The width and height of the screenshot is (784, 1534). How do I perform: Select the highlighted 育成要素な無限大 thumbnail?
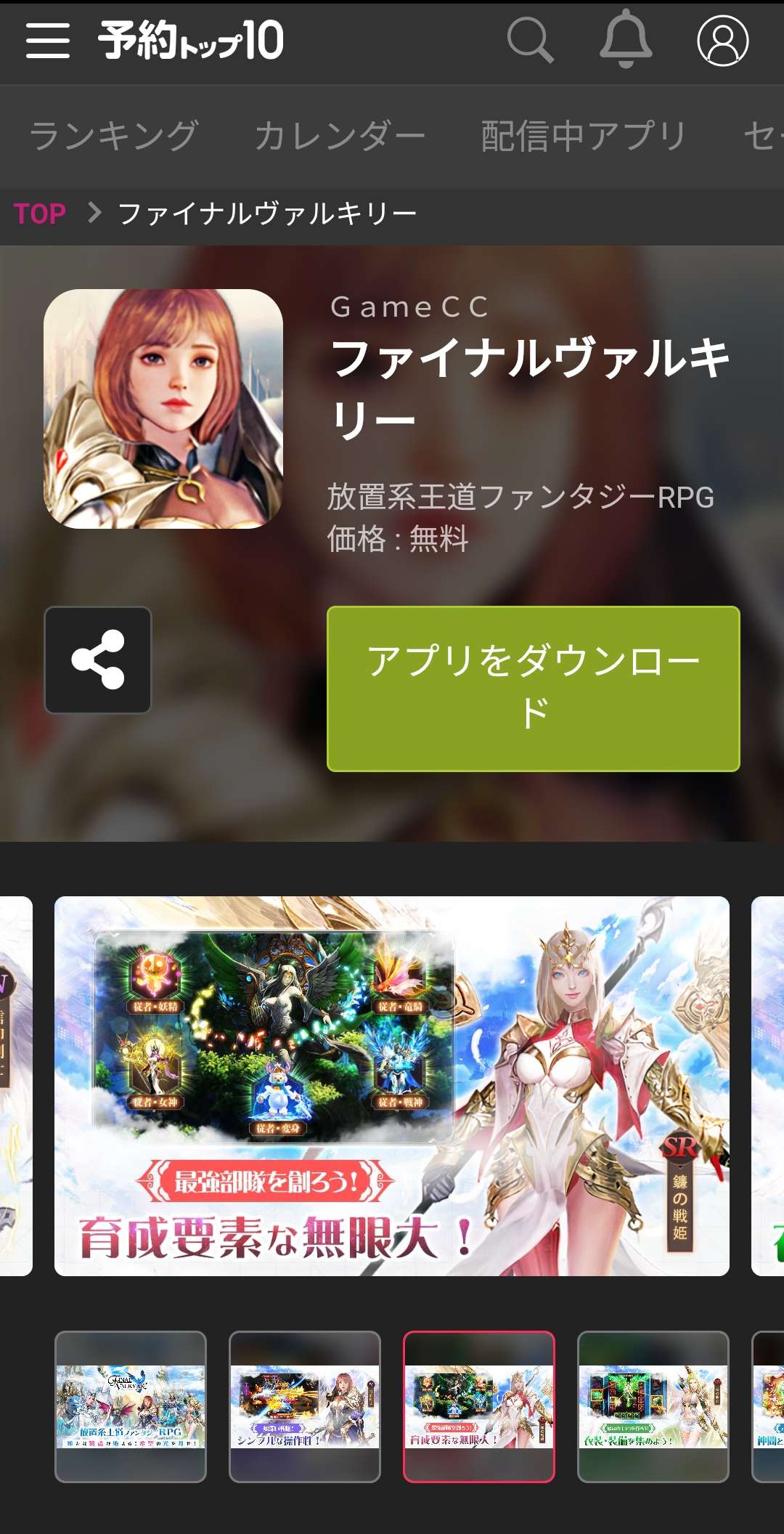pos(479,1407)
